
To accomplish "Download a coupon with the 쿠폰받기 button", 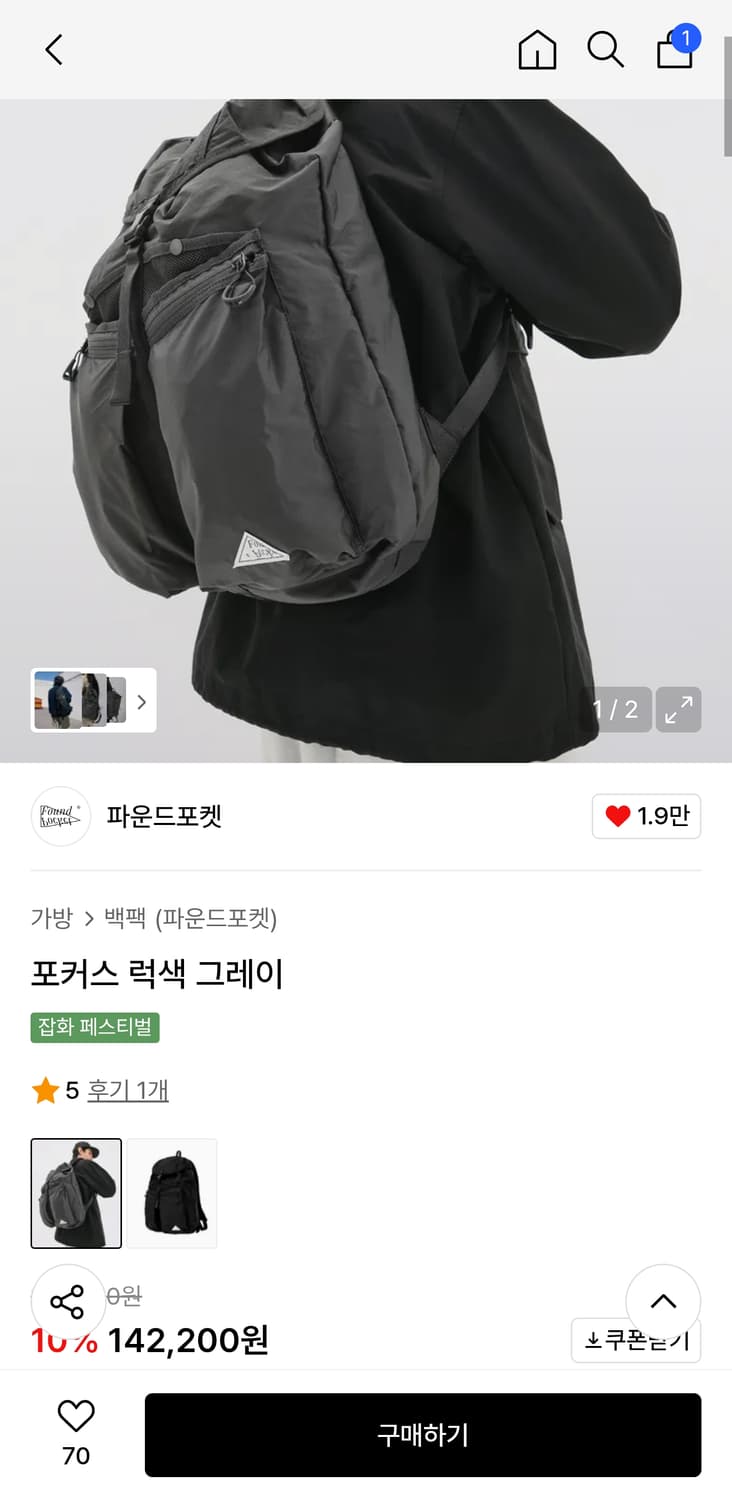I will point(636,1341).
